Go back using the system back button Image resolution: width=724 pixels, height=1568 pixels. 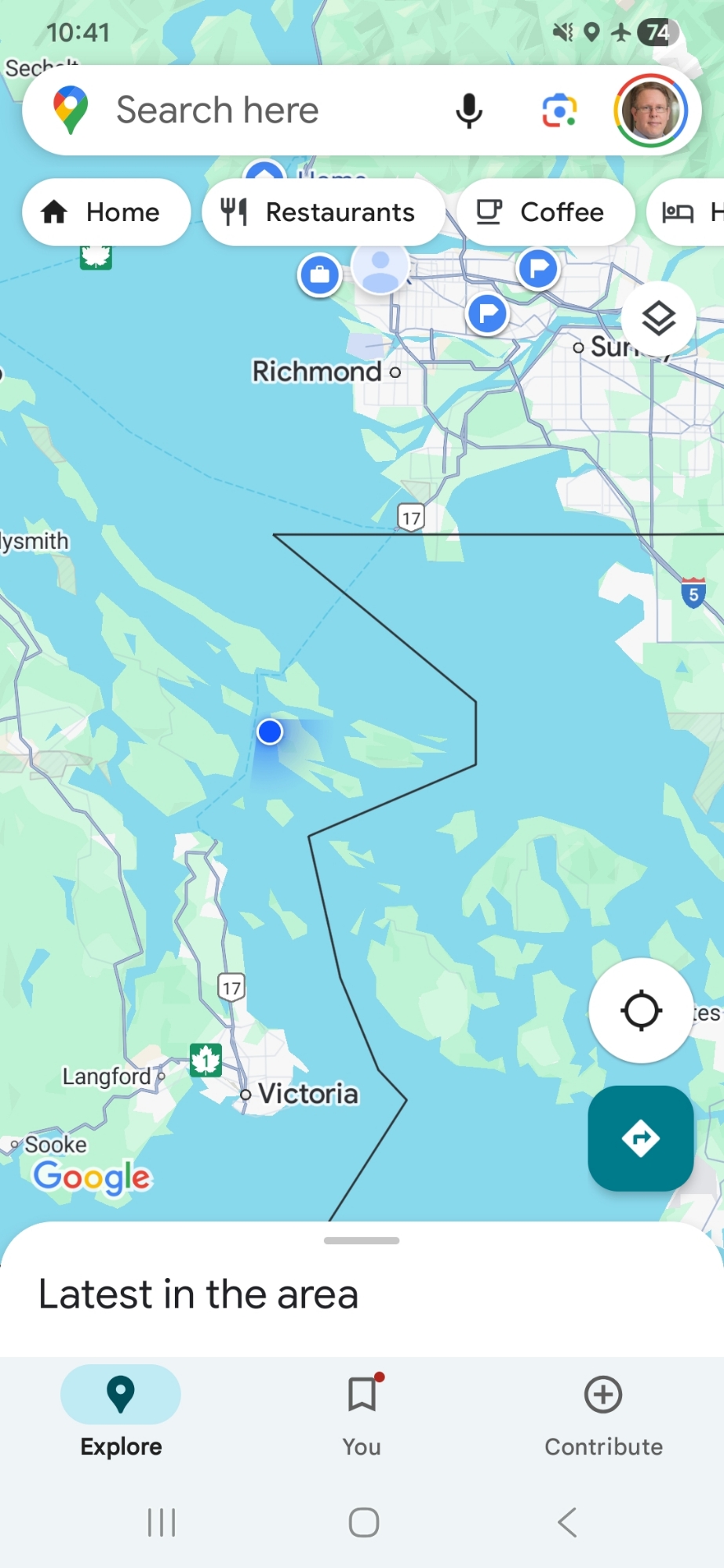tap(567, 1523)
